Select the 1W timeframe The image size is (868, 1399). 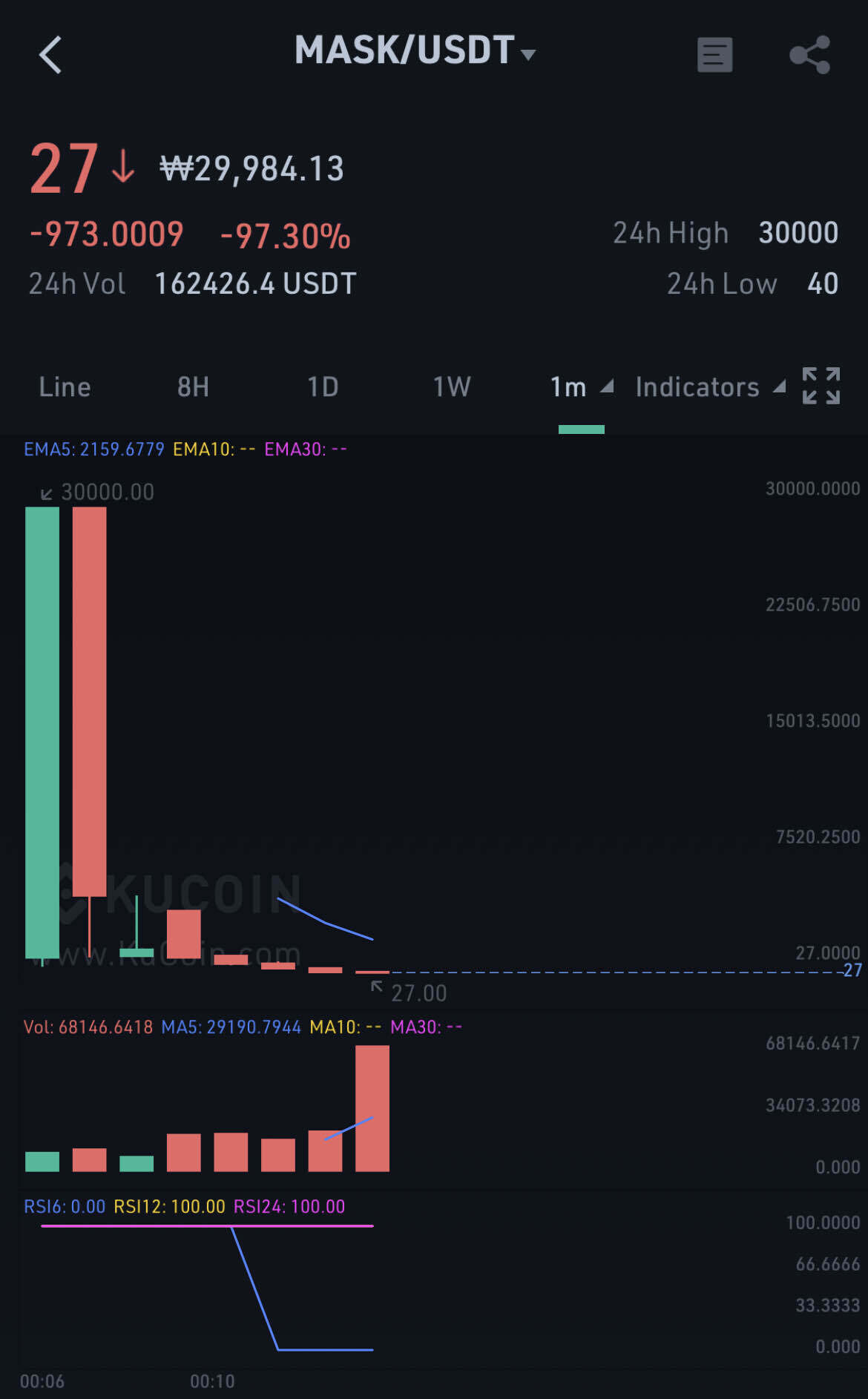click(x=452, y=387)
